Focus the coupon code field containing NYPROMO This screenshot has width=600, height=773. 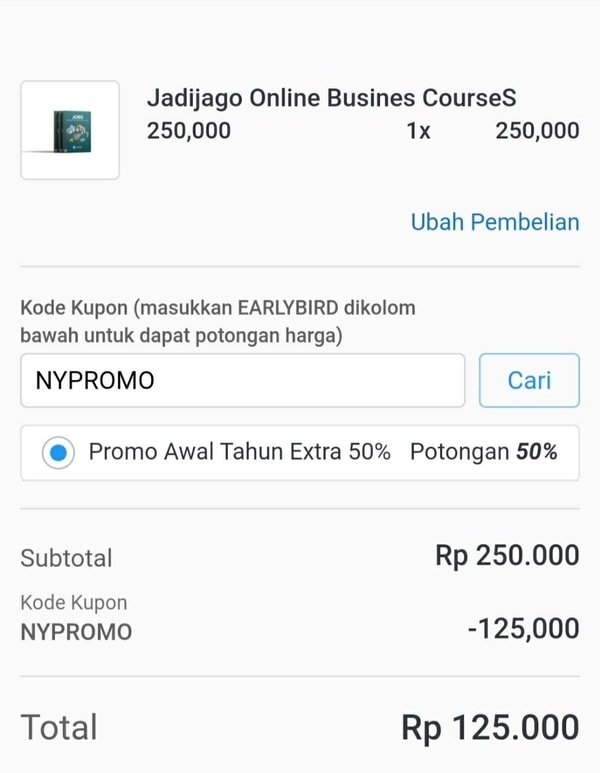click(242, 380)
